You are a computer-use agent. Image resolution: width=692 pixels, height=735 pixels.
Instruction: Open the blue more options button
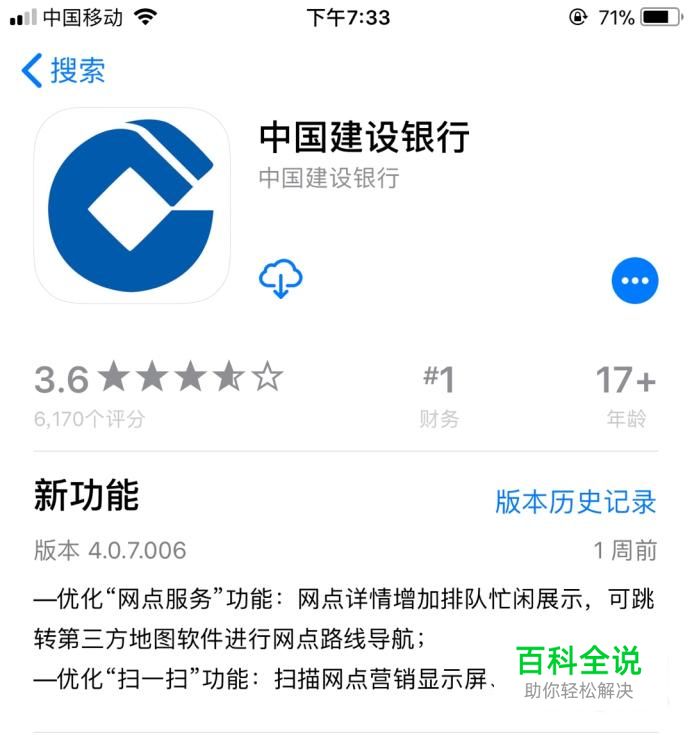tap(635, 281)
